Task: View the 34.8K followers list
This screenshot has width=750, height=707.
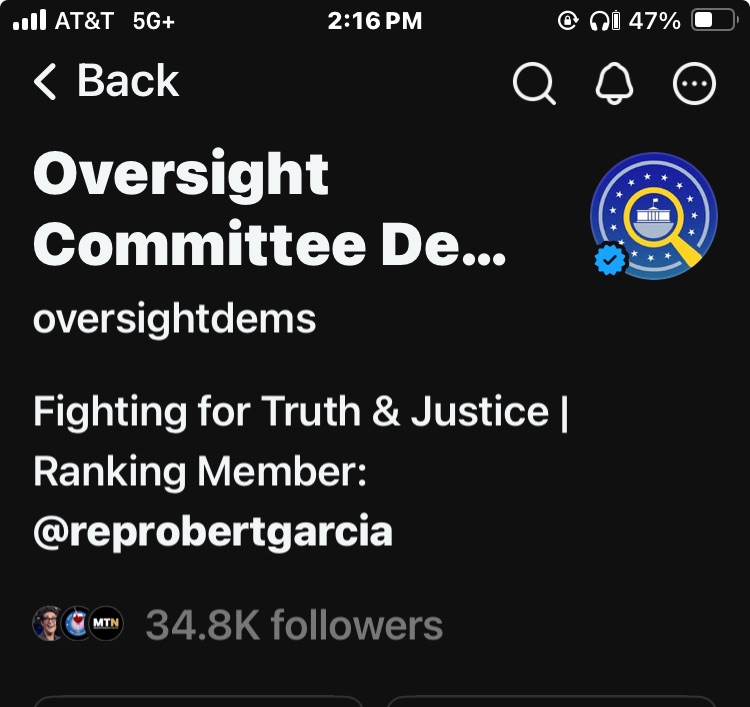Action: coord(293,626)
